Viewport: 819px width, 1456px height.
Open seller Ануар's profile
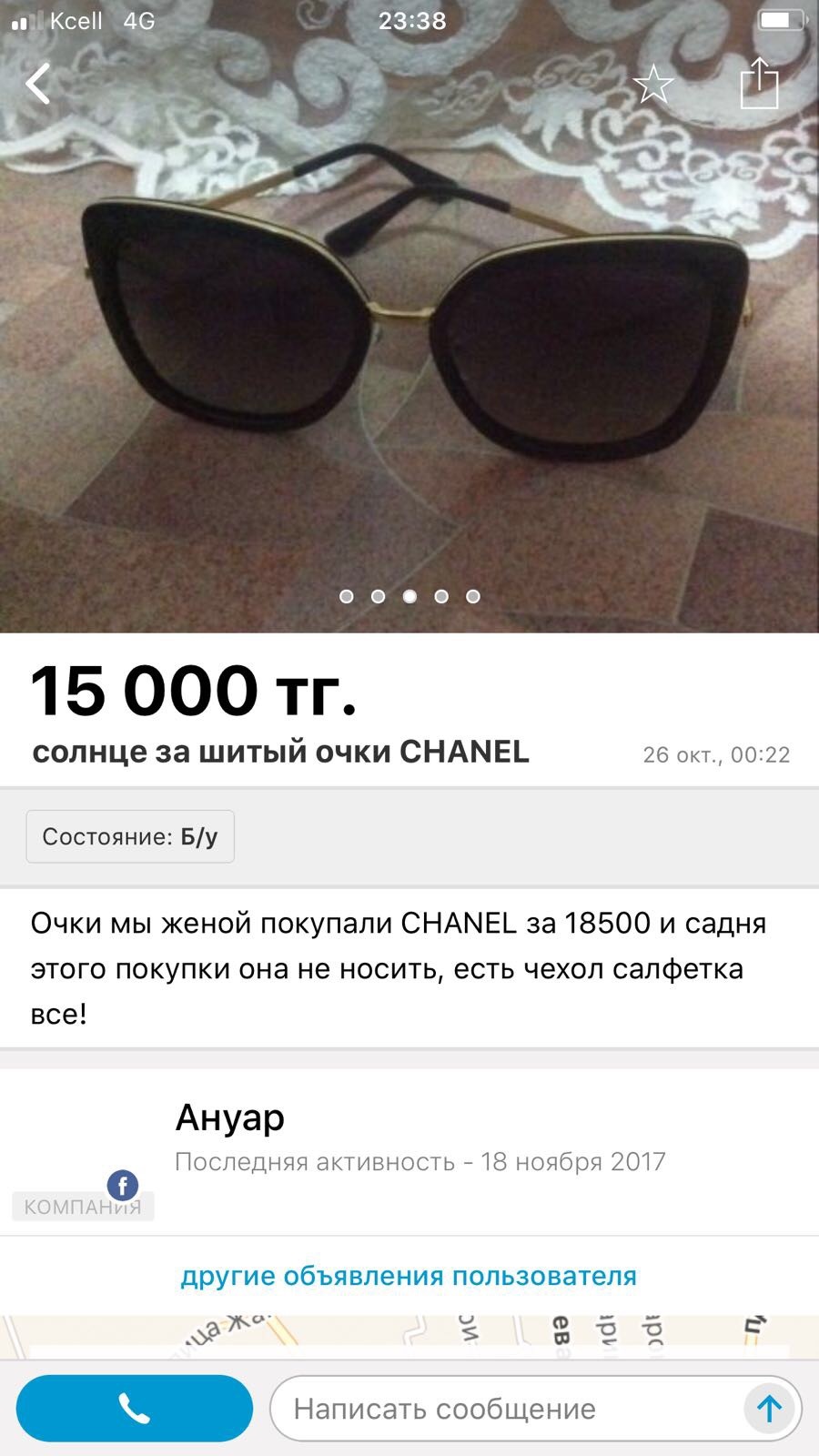tap(230, 1118)
